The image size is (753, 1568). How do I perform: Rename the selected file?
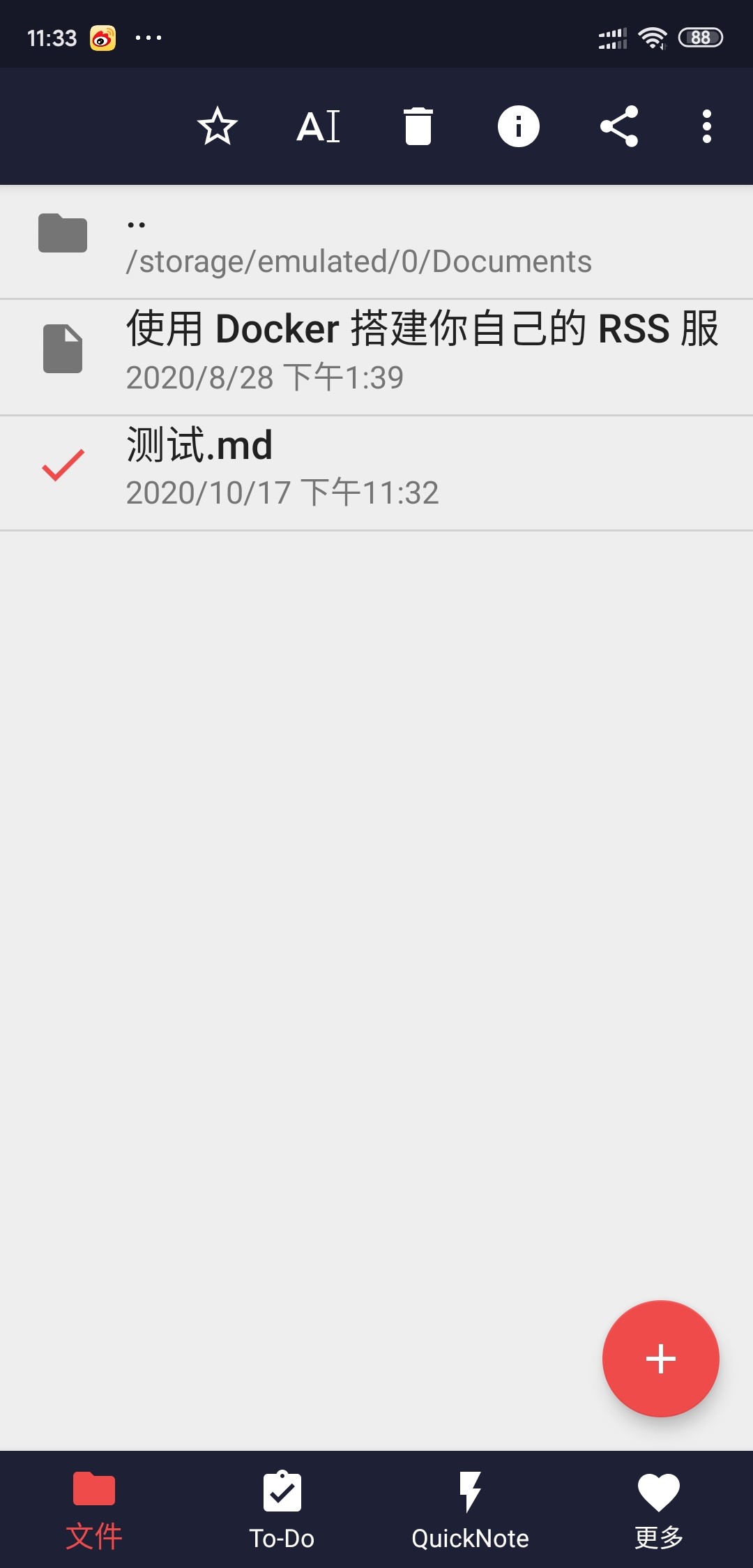click(319, 126)
